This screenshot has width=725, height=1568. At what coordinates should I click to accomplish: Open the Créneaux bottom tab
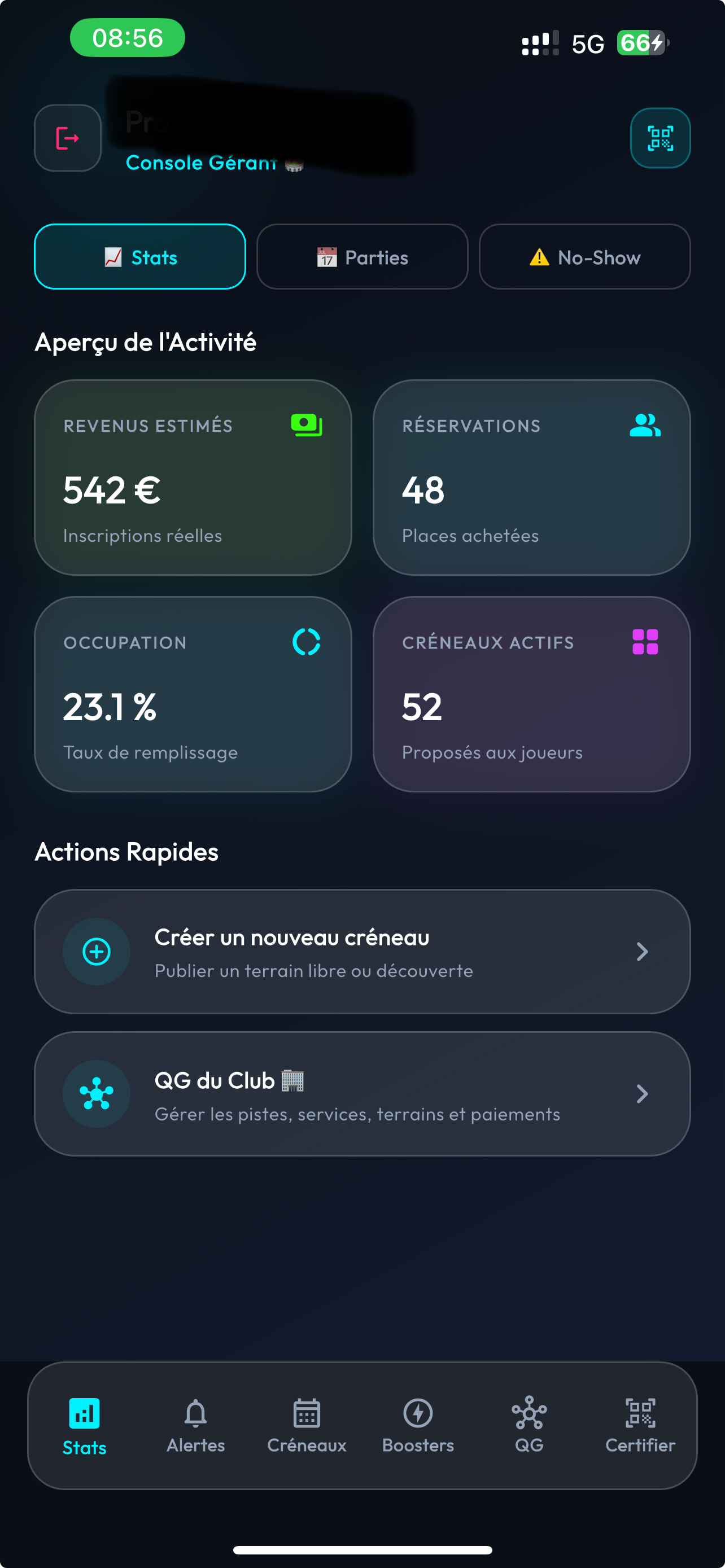(307, 1426)
